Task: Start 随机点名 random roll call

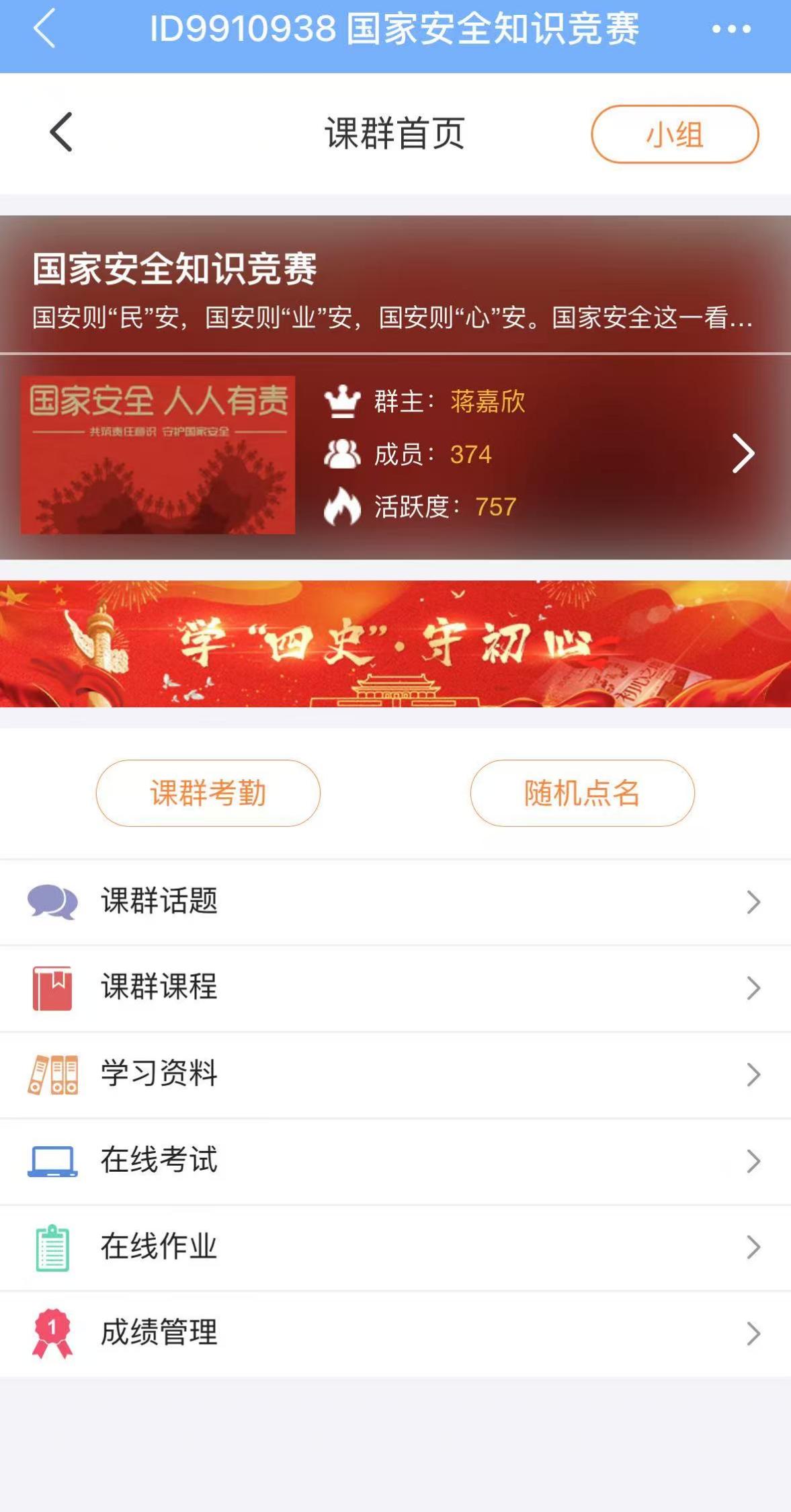Action: click(582, 793)
